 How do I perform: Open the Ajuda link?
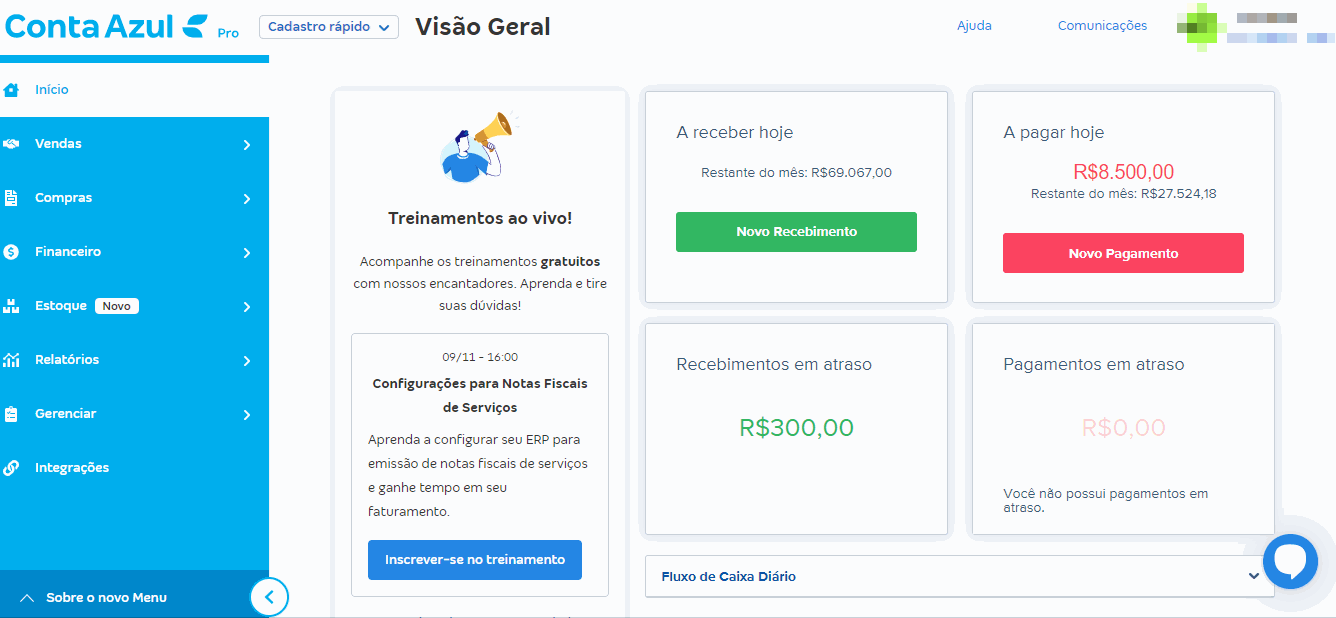click(x=974, y=26)
